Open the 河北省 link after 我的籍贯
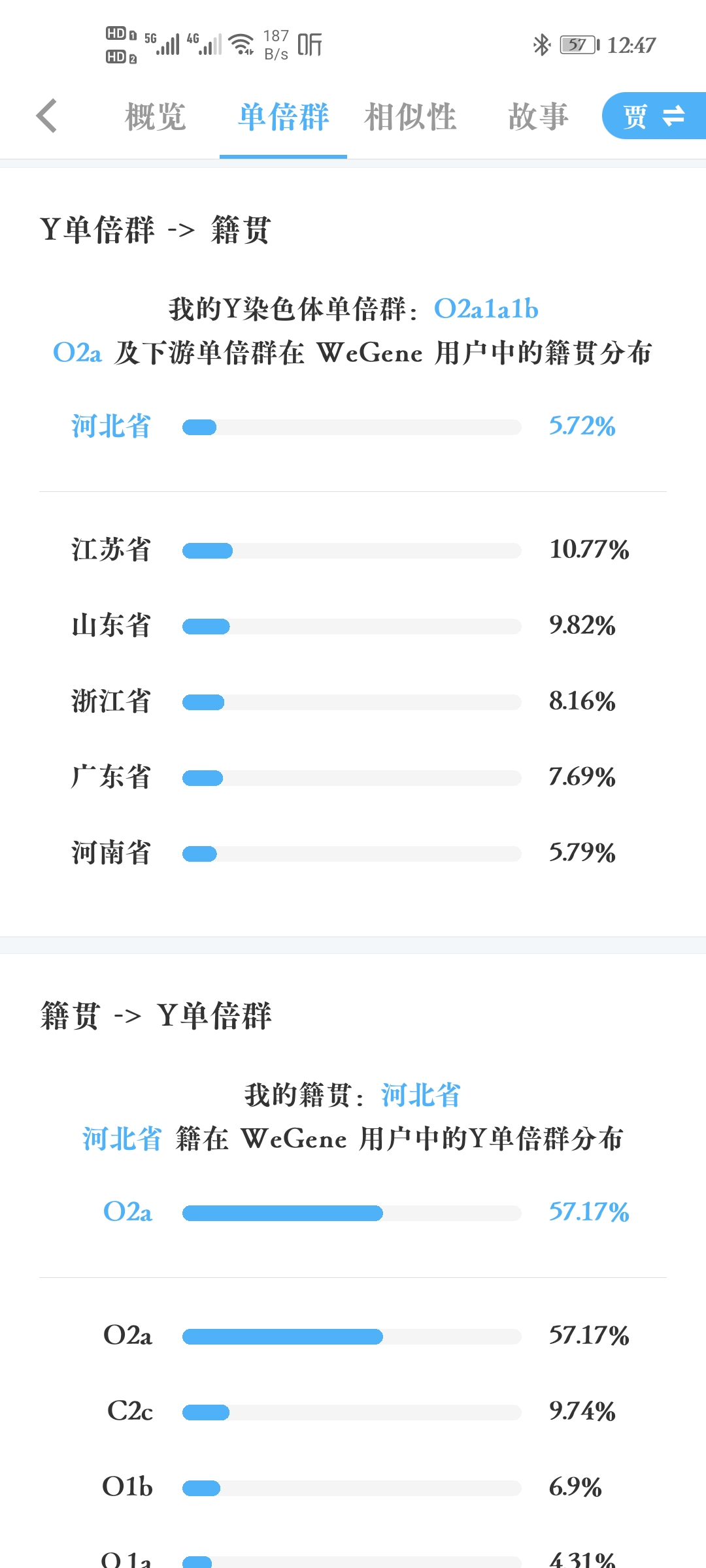Viewport: 706px width, 1568px height. (421, 1095)
